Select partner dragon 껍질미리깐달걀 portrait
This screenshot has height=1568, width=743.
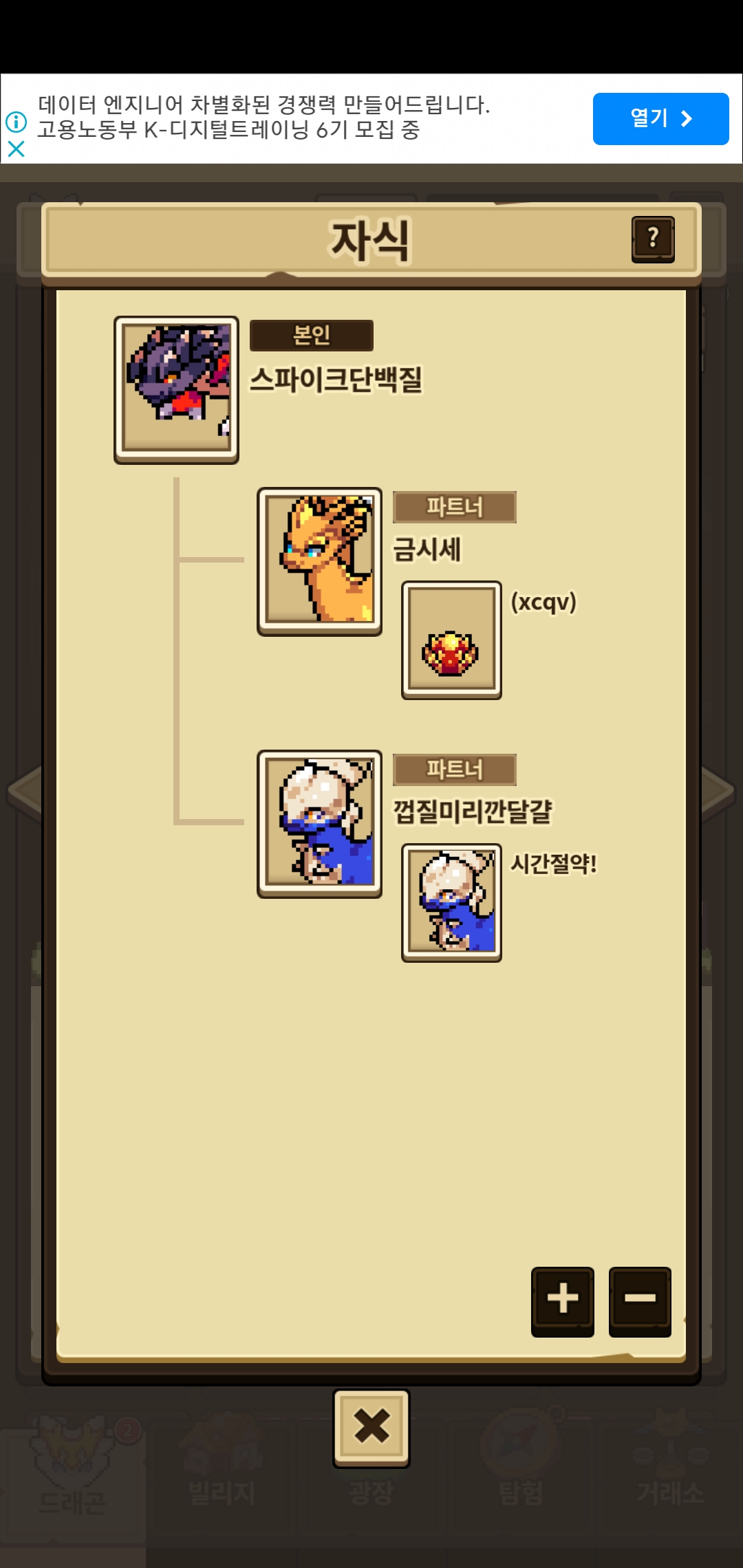(319, 823)
